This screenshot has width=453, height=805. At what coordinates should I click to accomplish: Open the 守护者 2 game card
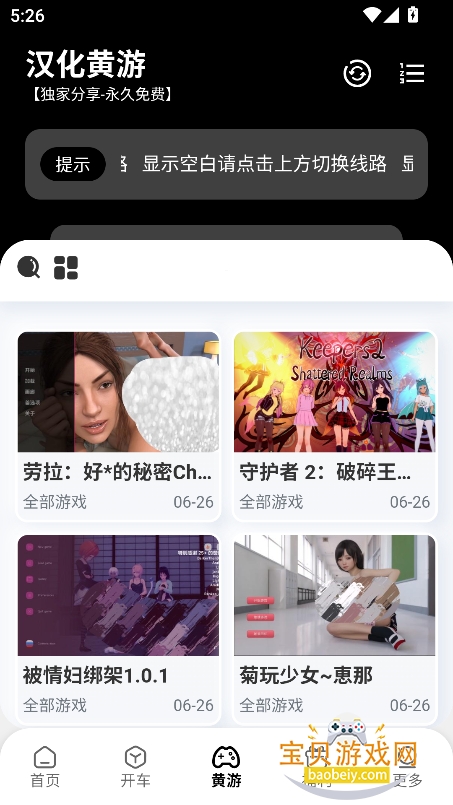click(334, 426)
